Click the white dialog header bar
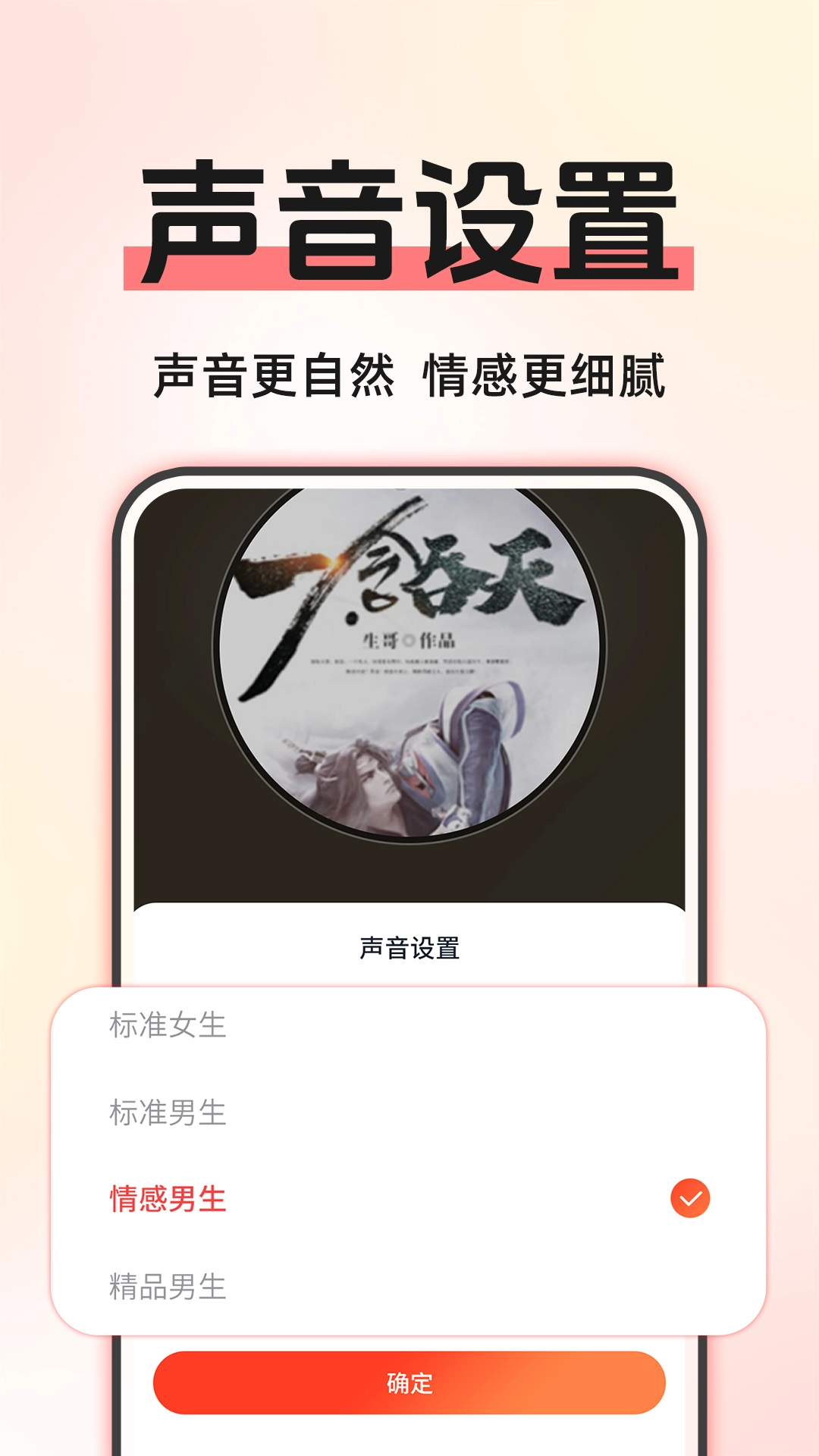Screen dimensions: 819x1456 point(409,940)
